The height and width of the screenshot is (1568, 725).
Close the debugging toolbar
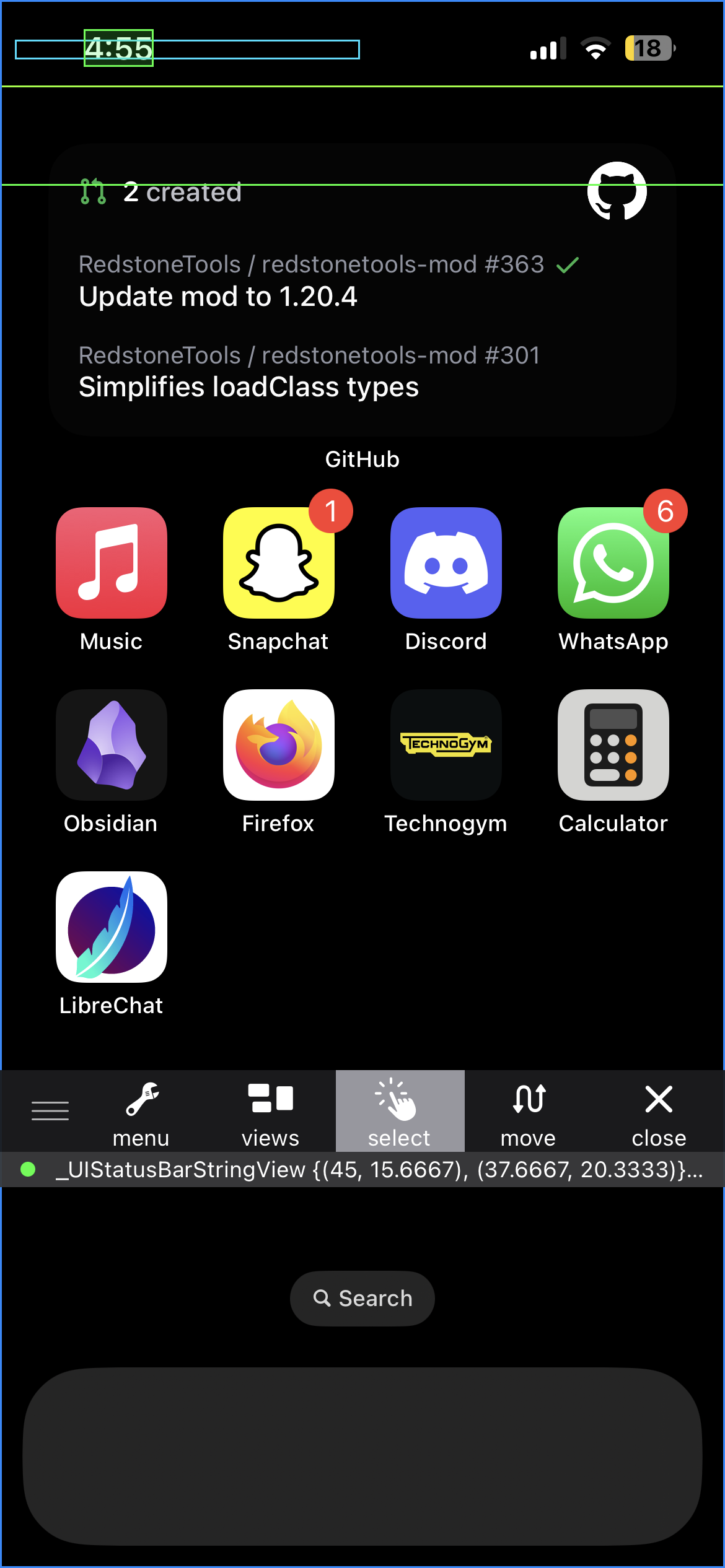tap(658, 1111)
